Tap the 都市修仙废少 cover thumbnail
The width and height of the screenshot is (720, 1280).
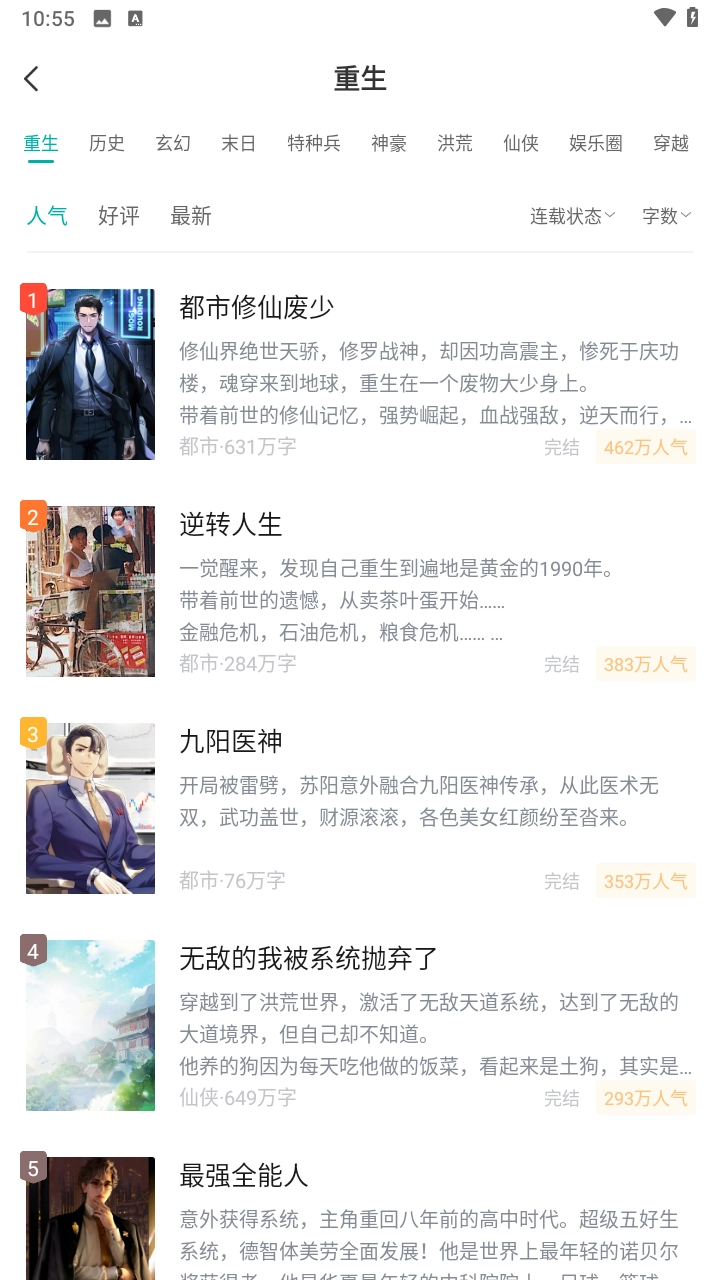click(x=90, y=374)
